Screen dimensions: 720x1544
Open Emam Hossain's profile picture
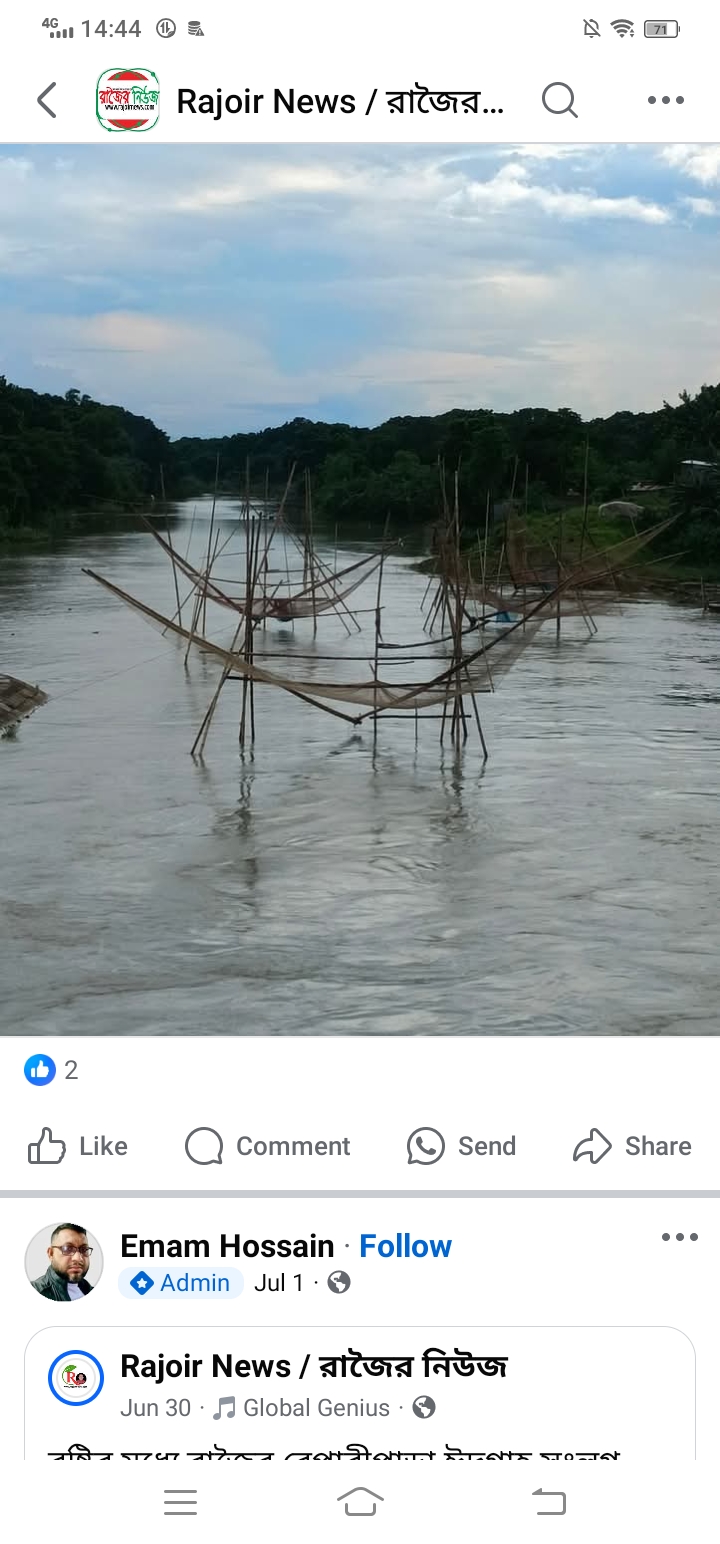[x=64, y=1262]
